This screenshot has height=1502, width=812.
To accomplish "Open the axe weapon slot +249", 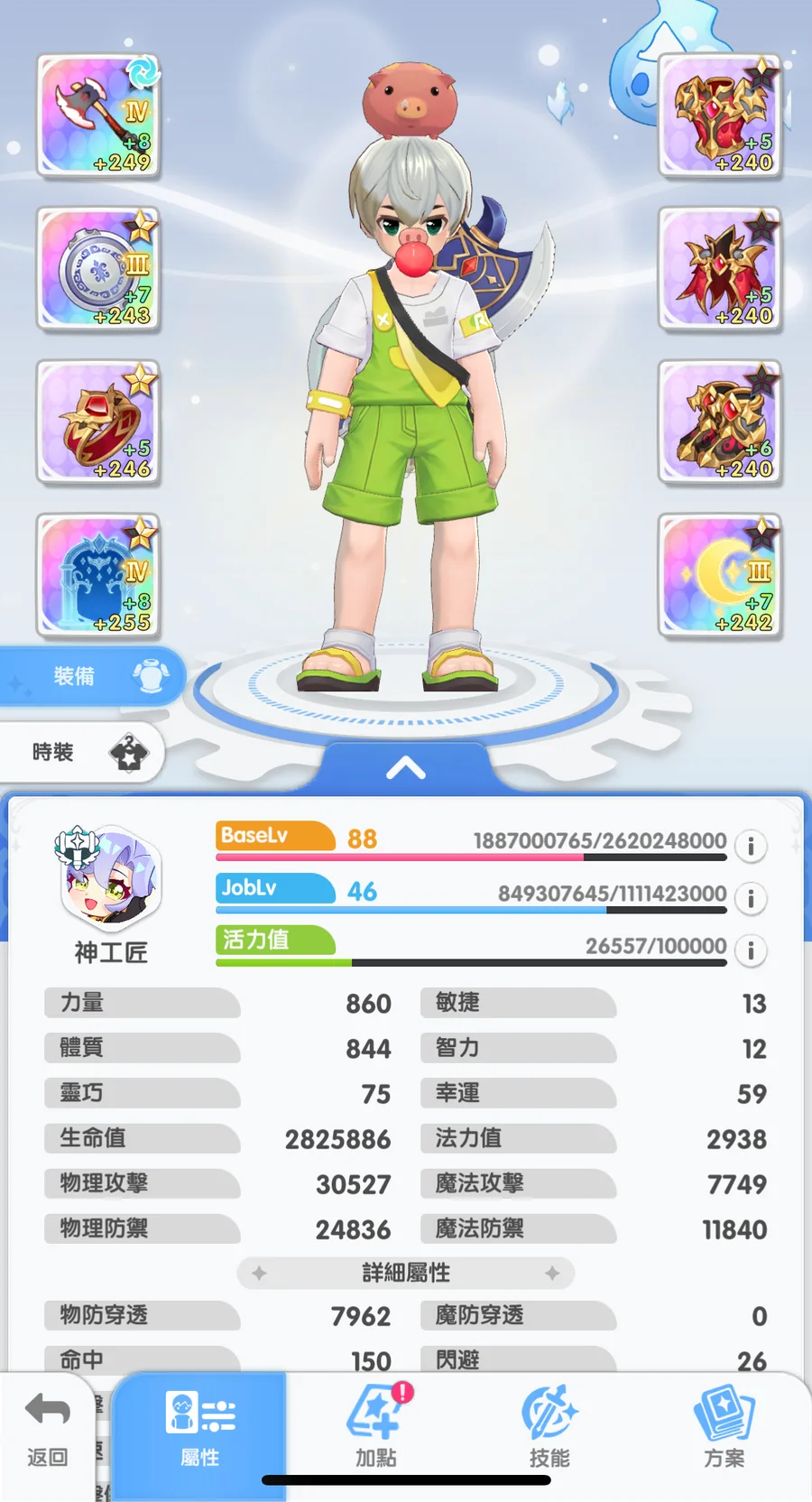I will click(x=98, y=116).
